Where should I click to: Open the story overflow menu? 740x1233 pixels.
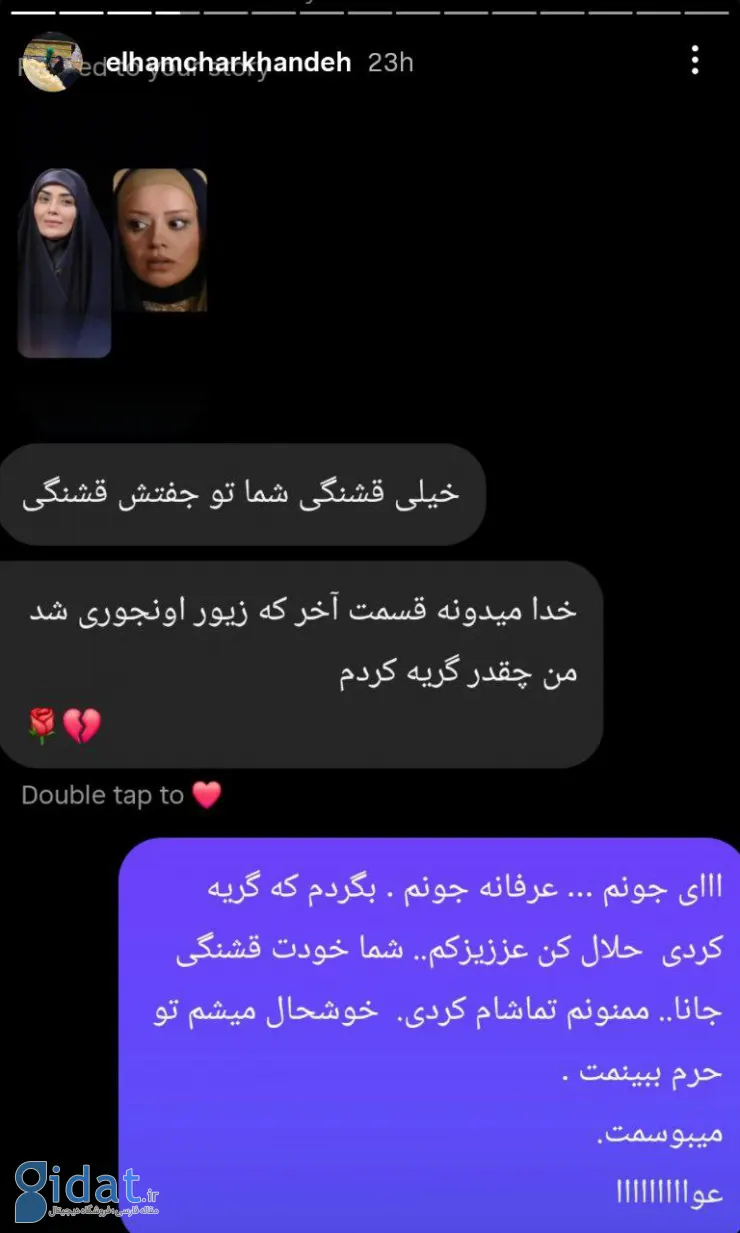695,62
